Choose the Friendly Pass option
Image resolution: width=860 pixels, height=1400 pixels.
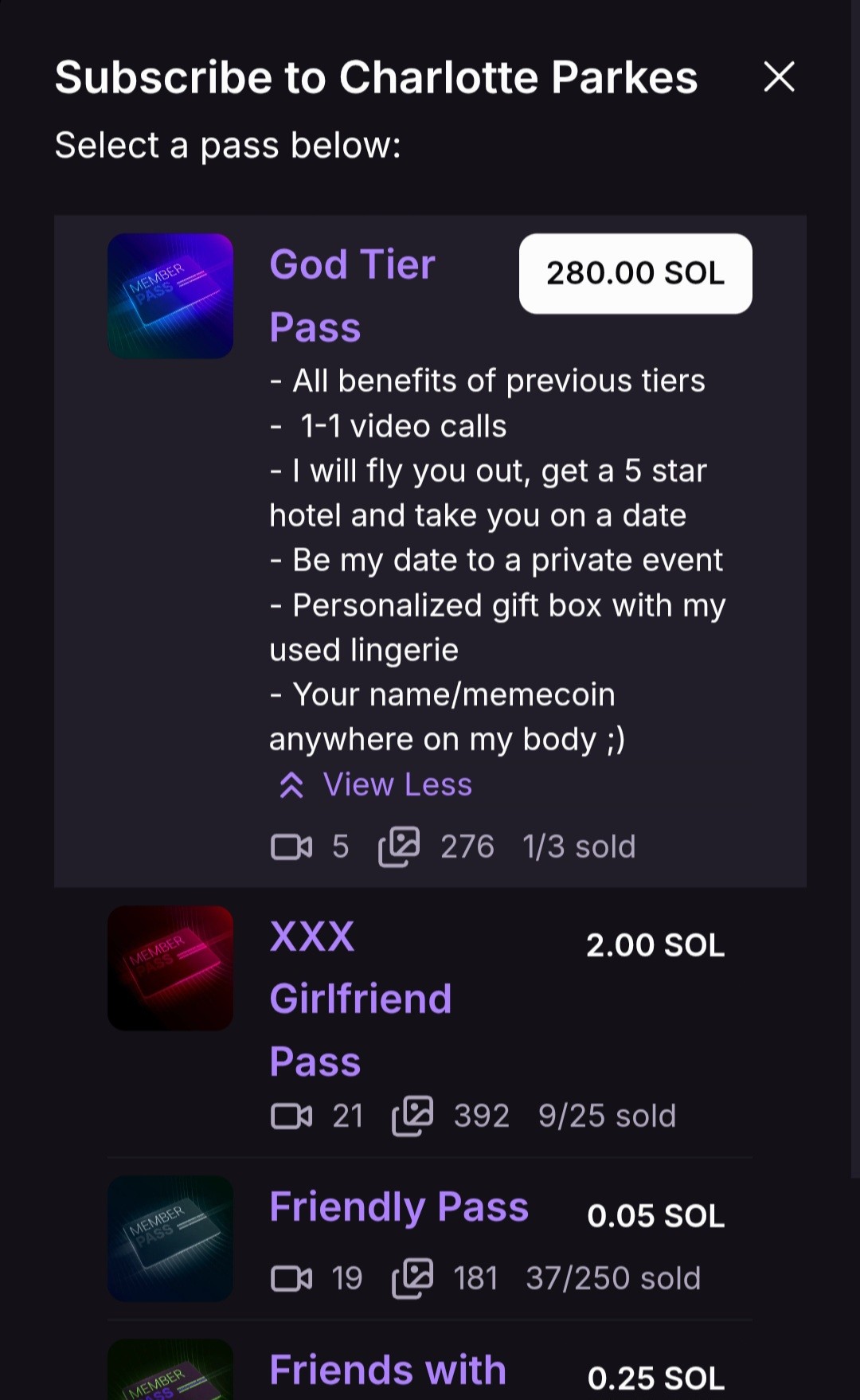[x=399, y=1207]
